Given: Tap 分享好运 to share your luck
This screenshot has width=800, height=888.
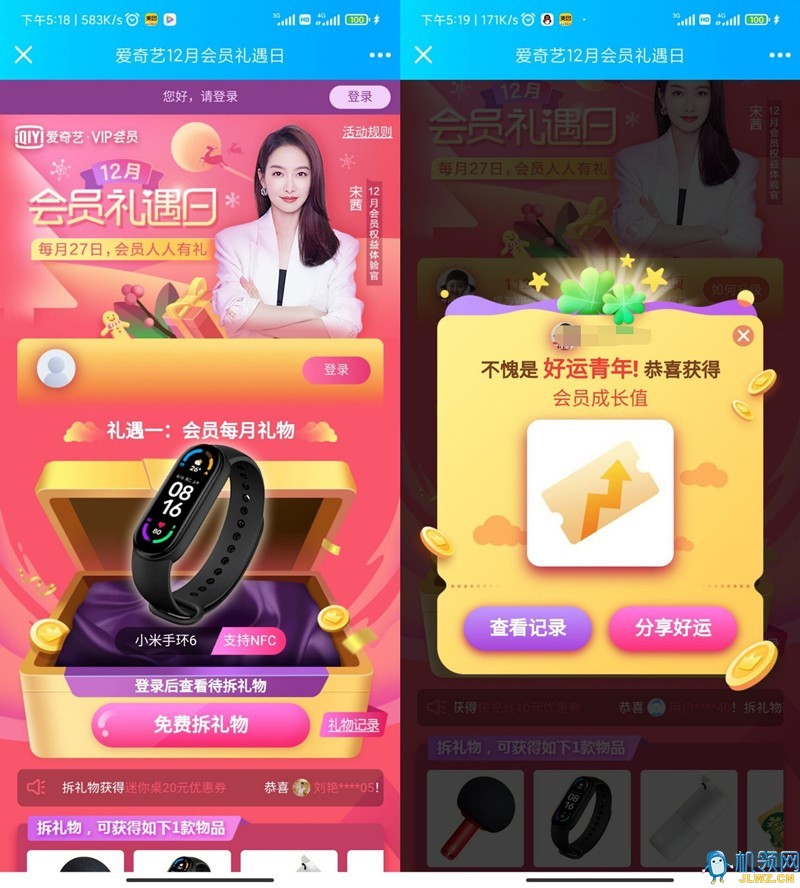Looking at the screenshot, I should click(673, 628).
